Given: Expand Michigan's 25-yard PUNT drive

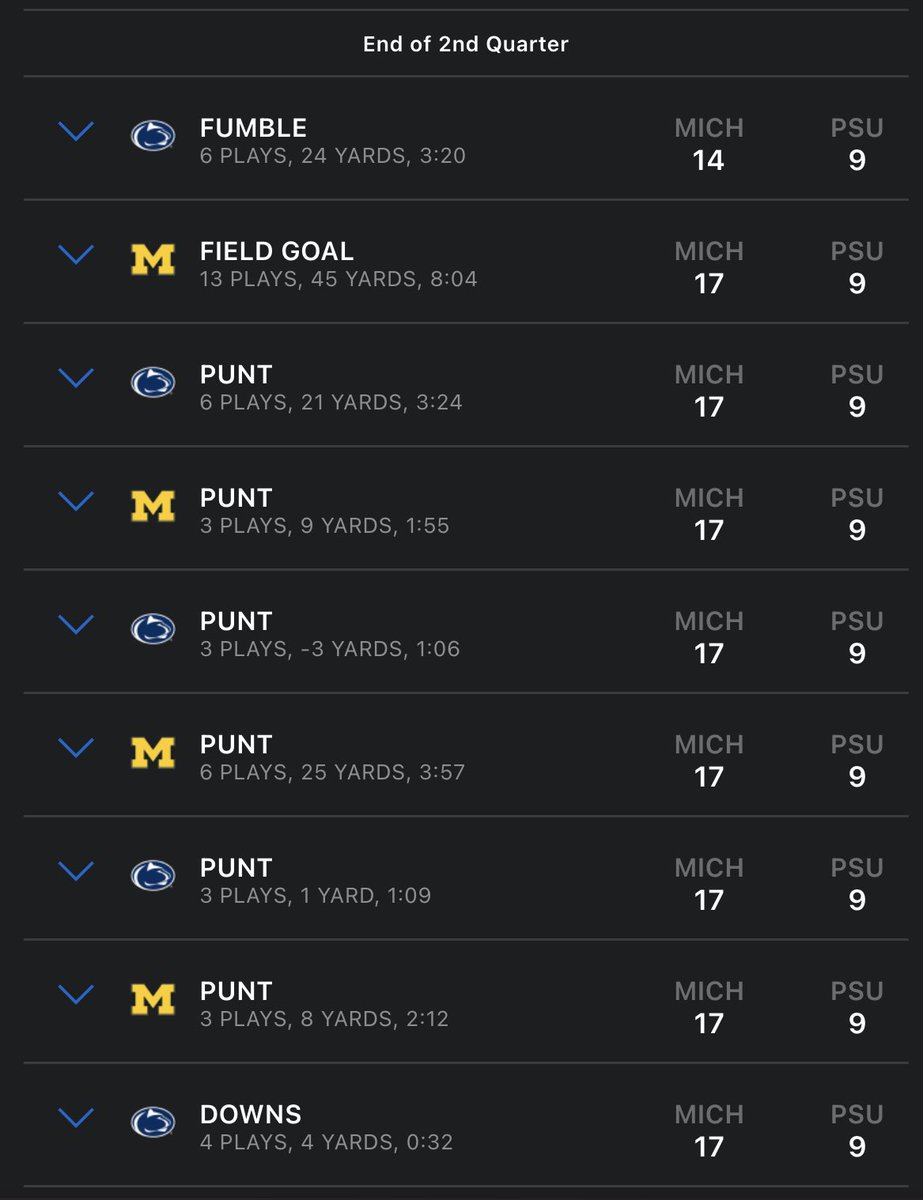Looking at the screenshot, I should click(76, 748).
